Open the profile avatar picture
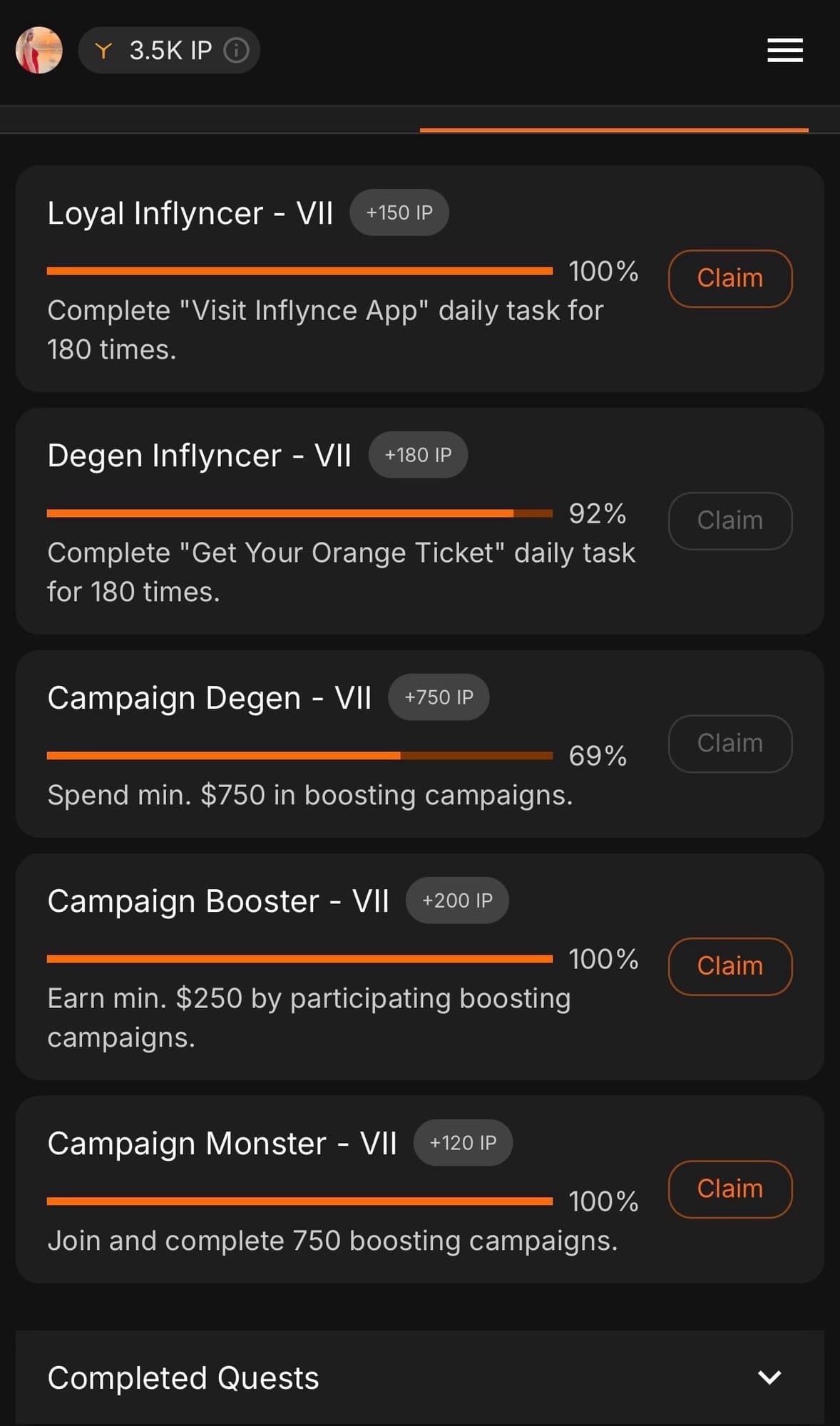This screenshot has height=1426, width=840. (39, 50)
